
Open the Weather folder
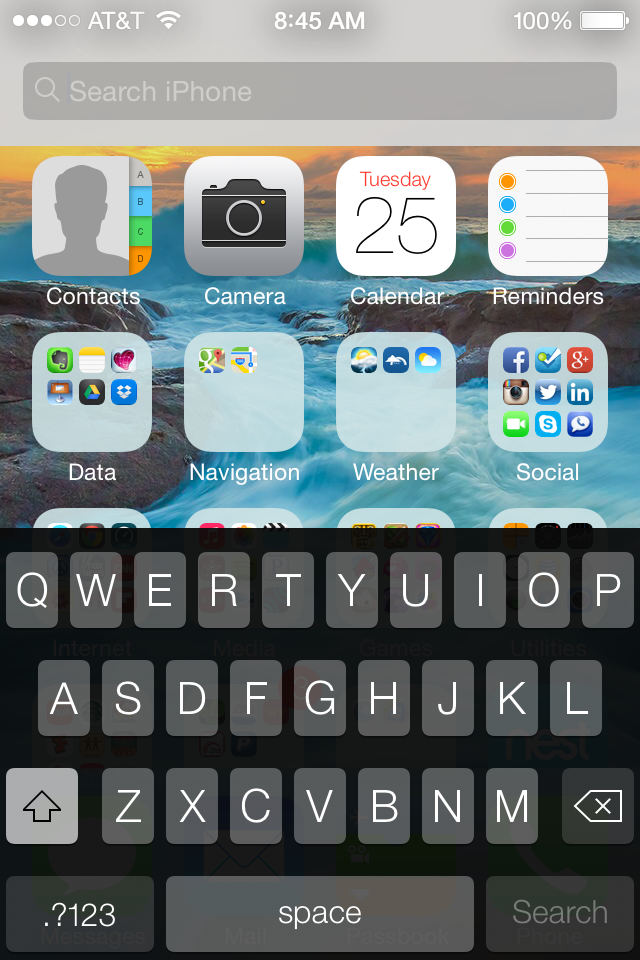396,393
